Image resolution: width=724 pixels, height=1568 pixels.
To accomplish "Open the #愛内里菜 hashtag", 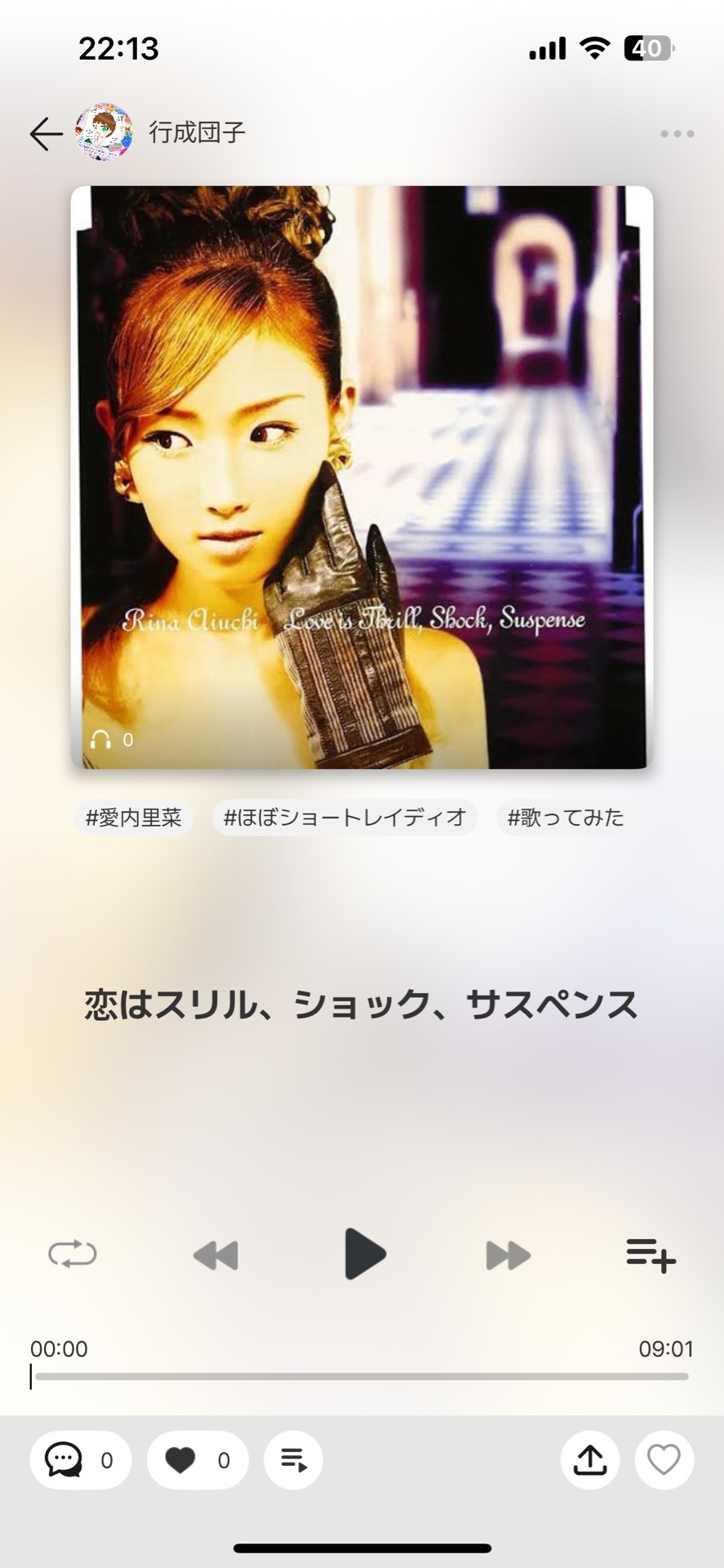I will [134, 817].
